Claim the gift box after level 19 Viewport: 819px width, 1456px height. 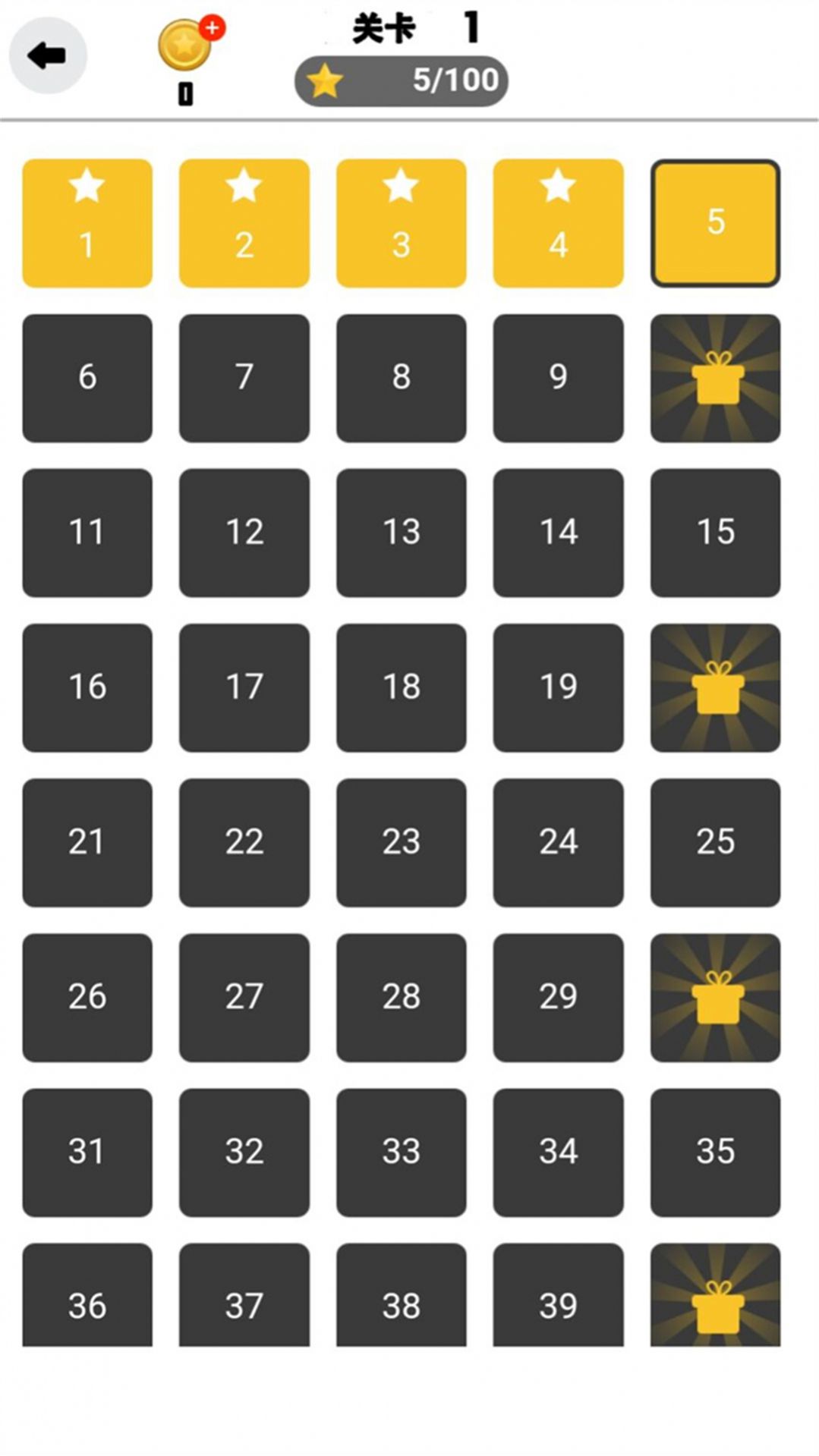[715, 687]
